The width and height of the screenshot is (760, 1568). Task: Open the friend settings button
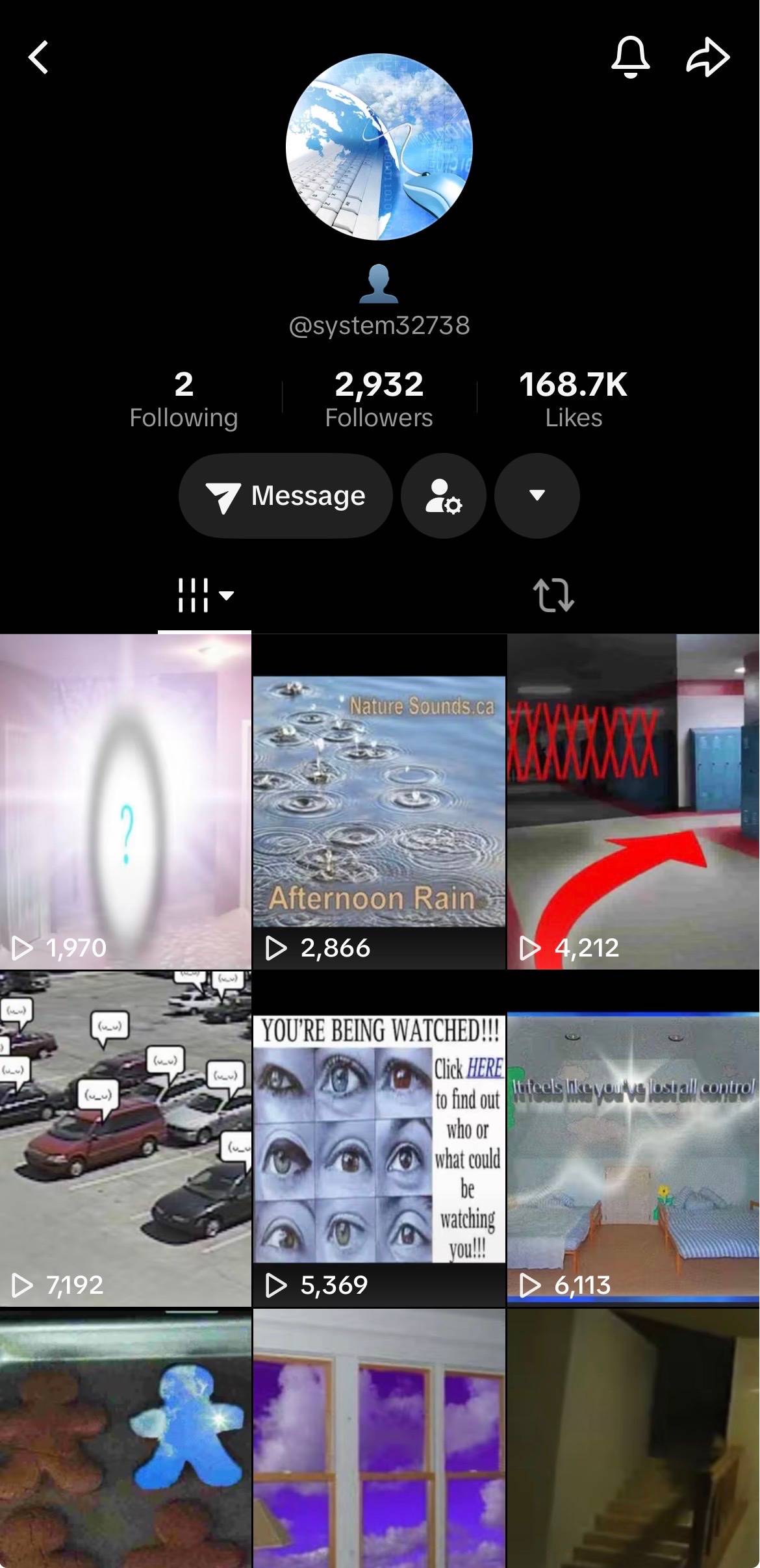coord(444,496)
